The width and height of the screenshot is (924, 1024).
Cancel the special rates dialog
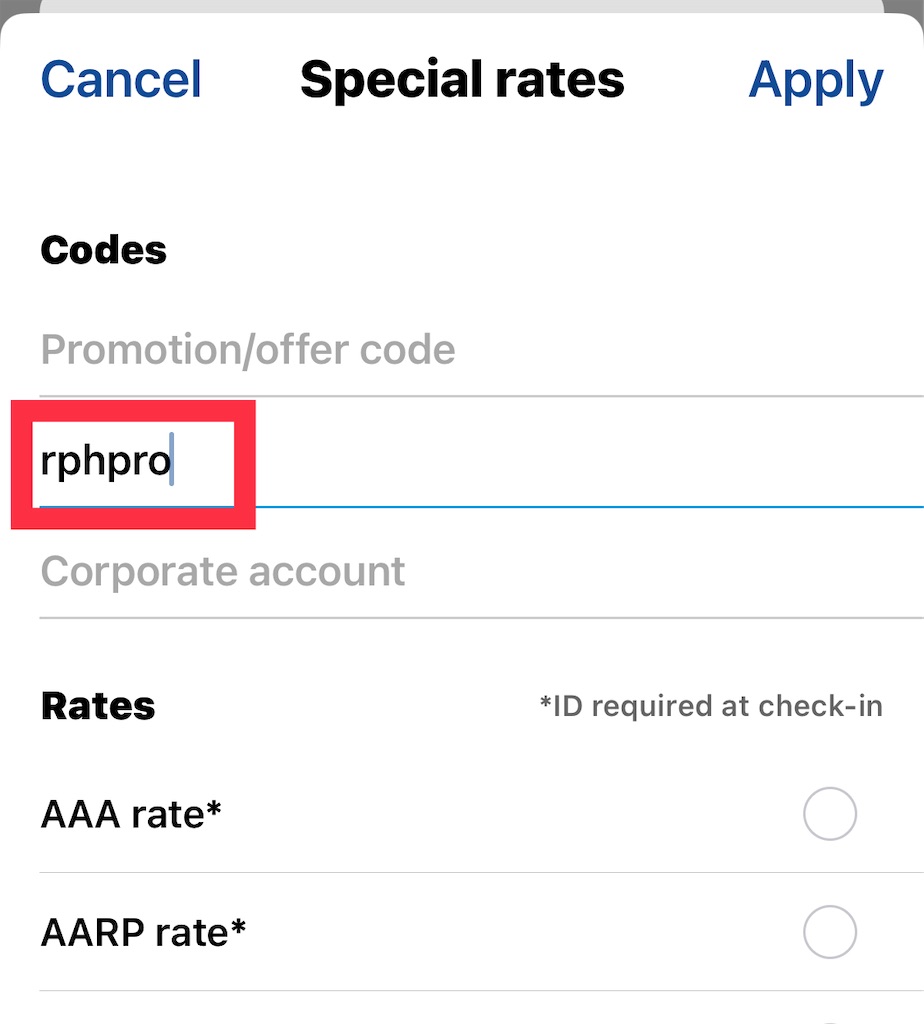[x=121, y=80]
